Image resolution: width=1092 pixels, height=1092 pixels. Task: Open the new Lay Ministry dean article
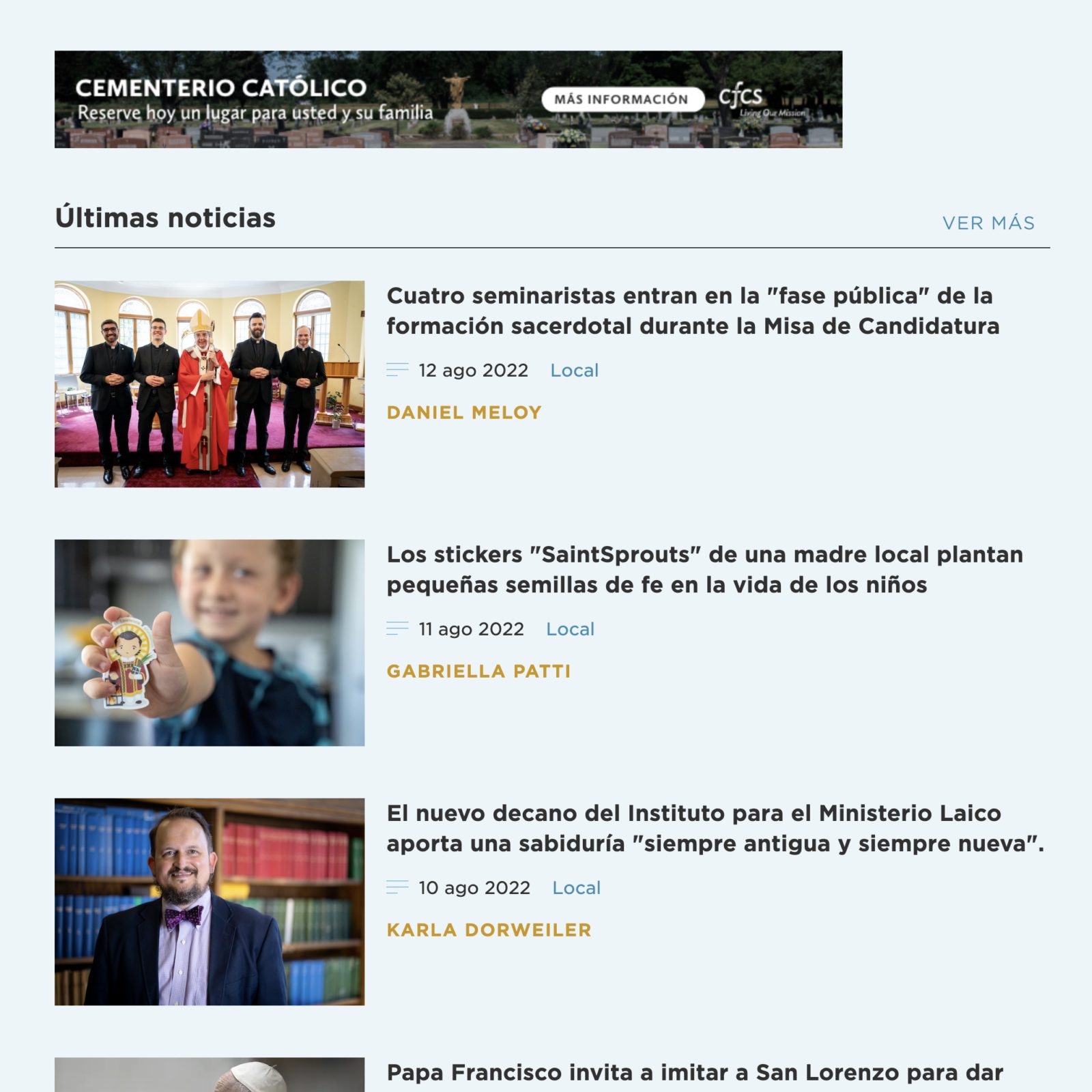pos(714,828)
